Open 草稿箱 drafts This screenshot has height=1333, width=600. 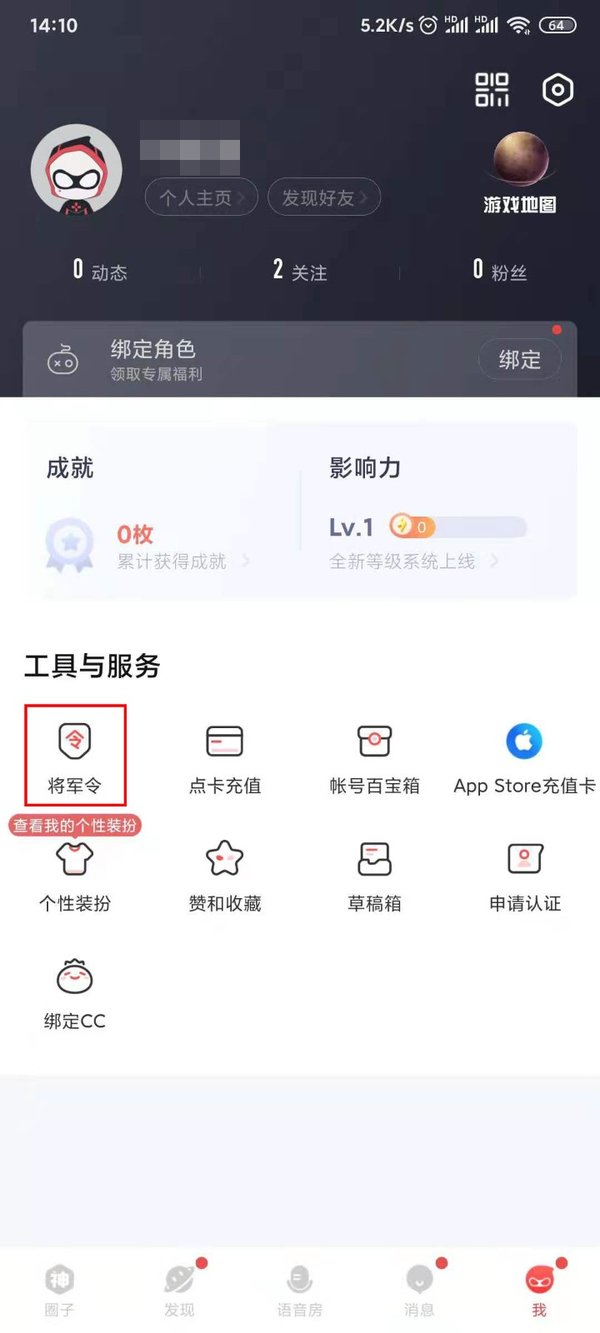click(375, 874)
